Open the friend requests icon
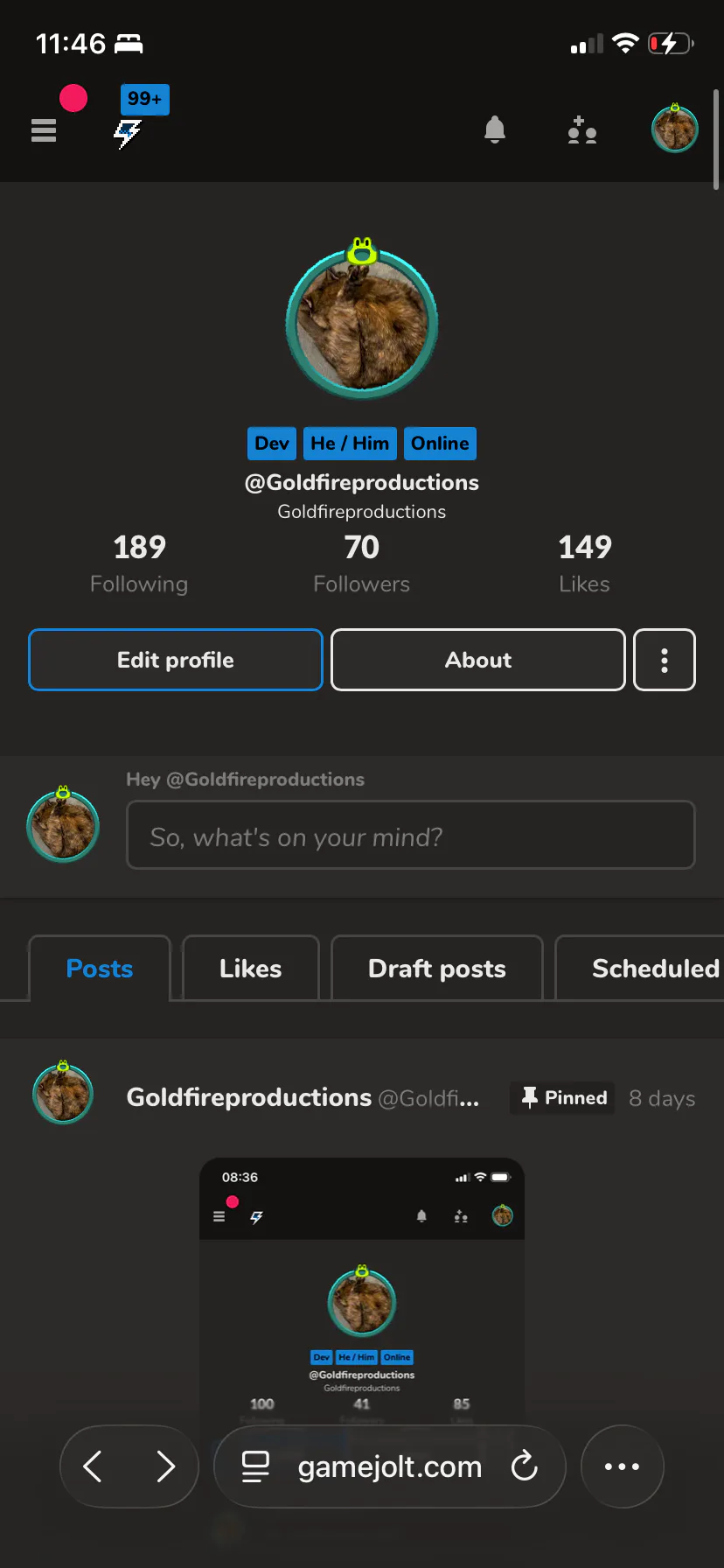Viewport: 724px width, 1568px height. coord(581,130)
